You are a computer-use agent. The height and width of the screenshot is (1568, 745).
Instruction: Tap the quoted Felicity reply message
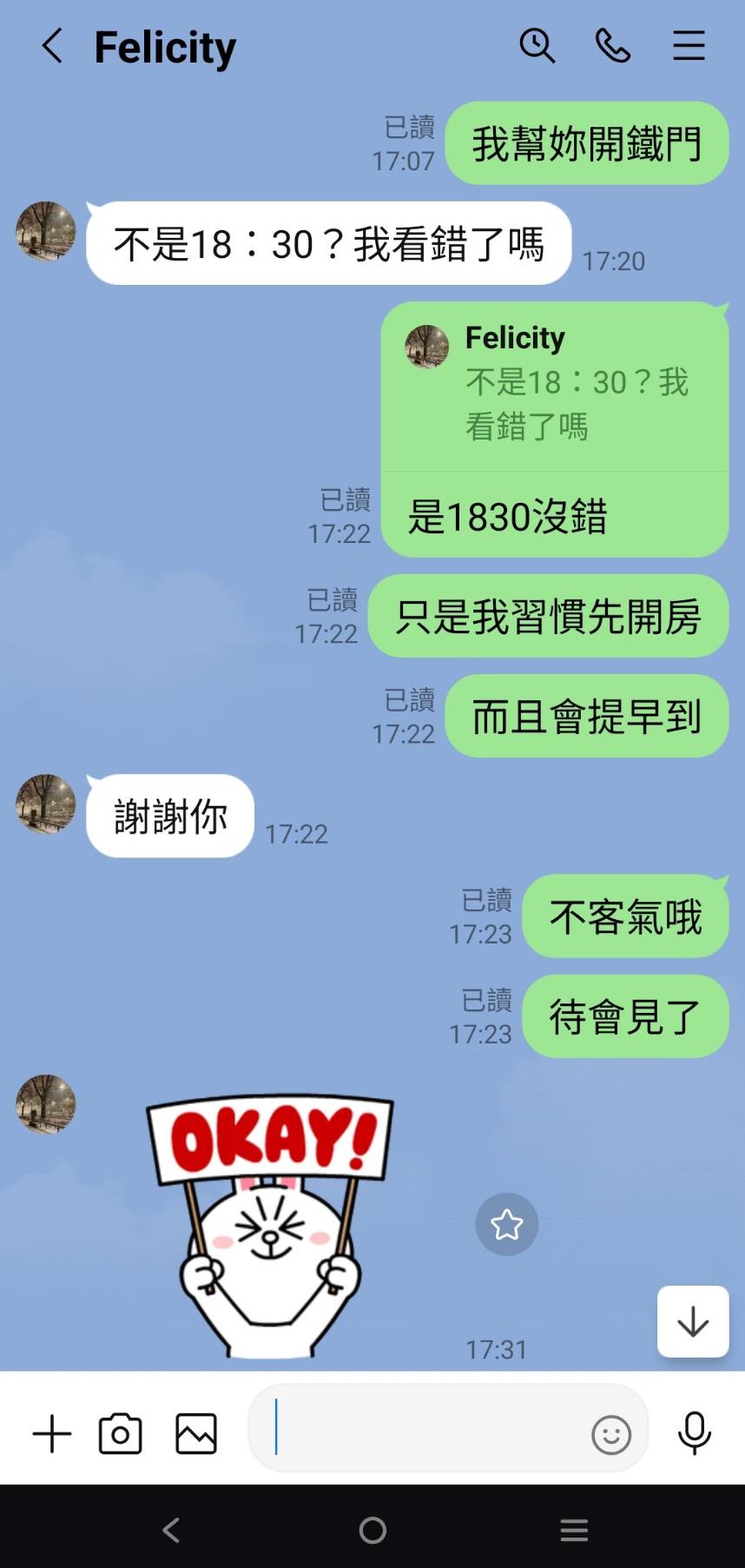click(x=554, y=387)
